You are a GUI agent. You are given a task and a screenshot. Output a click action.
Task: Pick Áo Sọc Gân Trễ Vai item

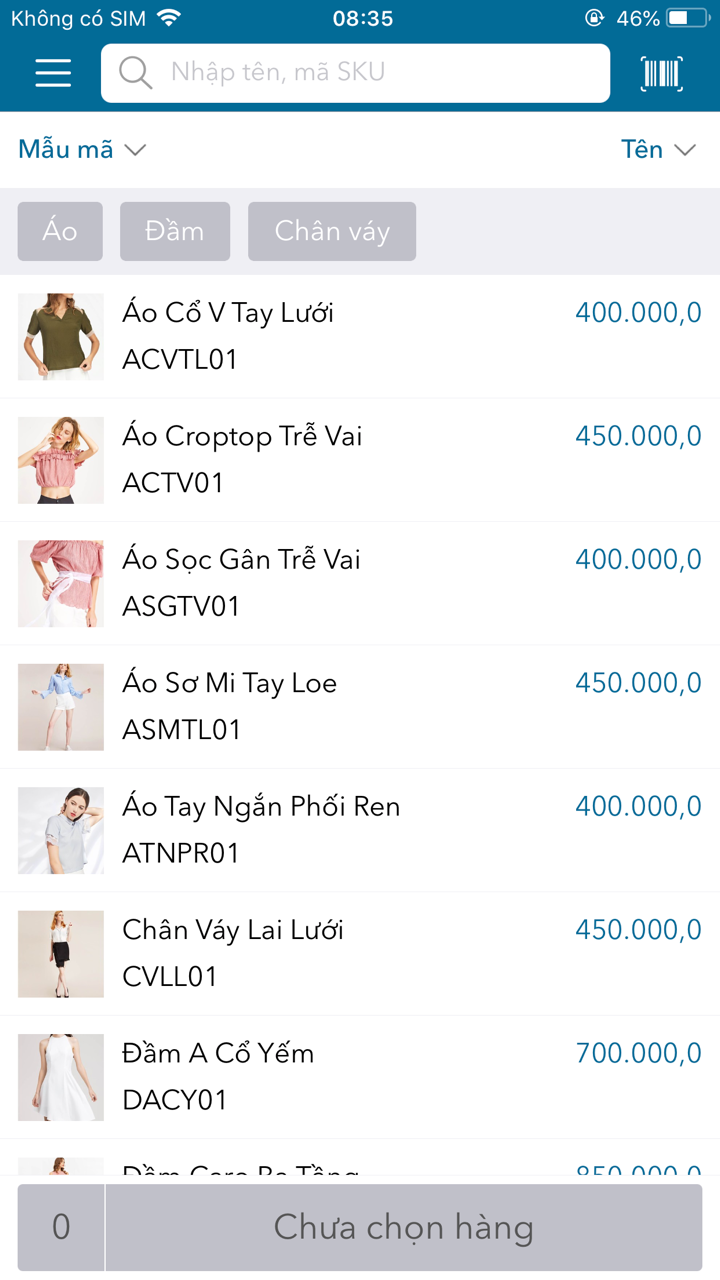(x=360, y=583)
